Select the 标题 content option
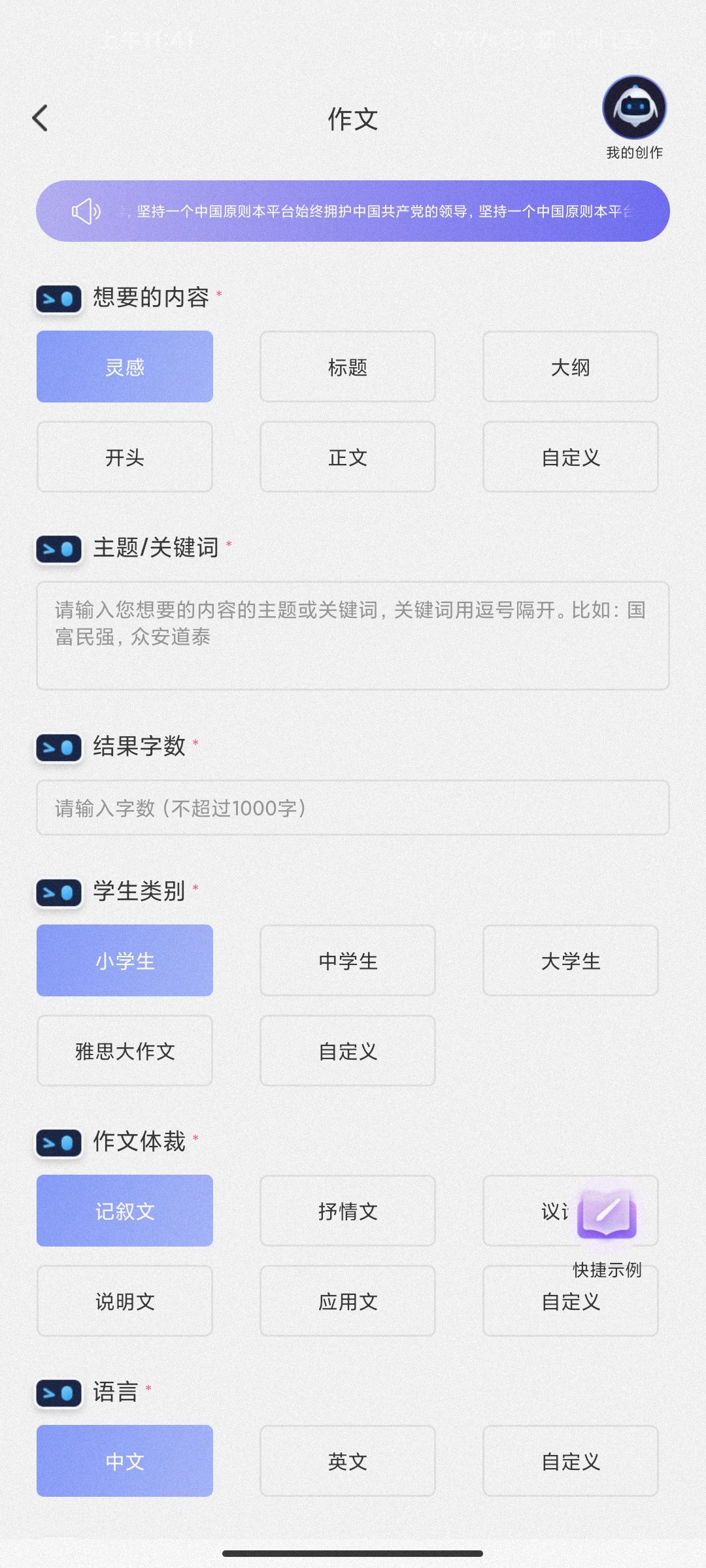The height and width of the screenshot is (1568, 706). tap(347, 367)
